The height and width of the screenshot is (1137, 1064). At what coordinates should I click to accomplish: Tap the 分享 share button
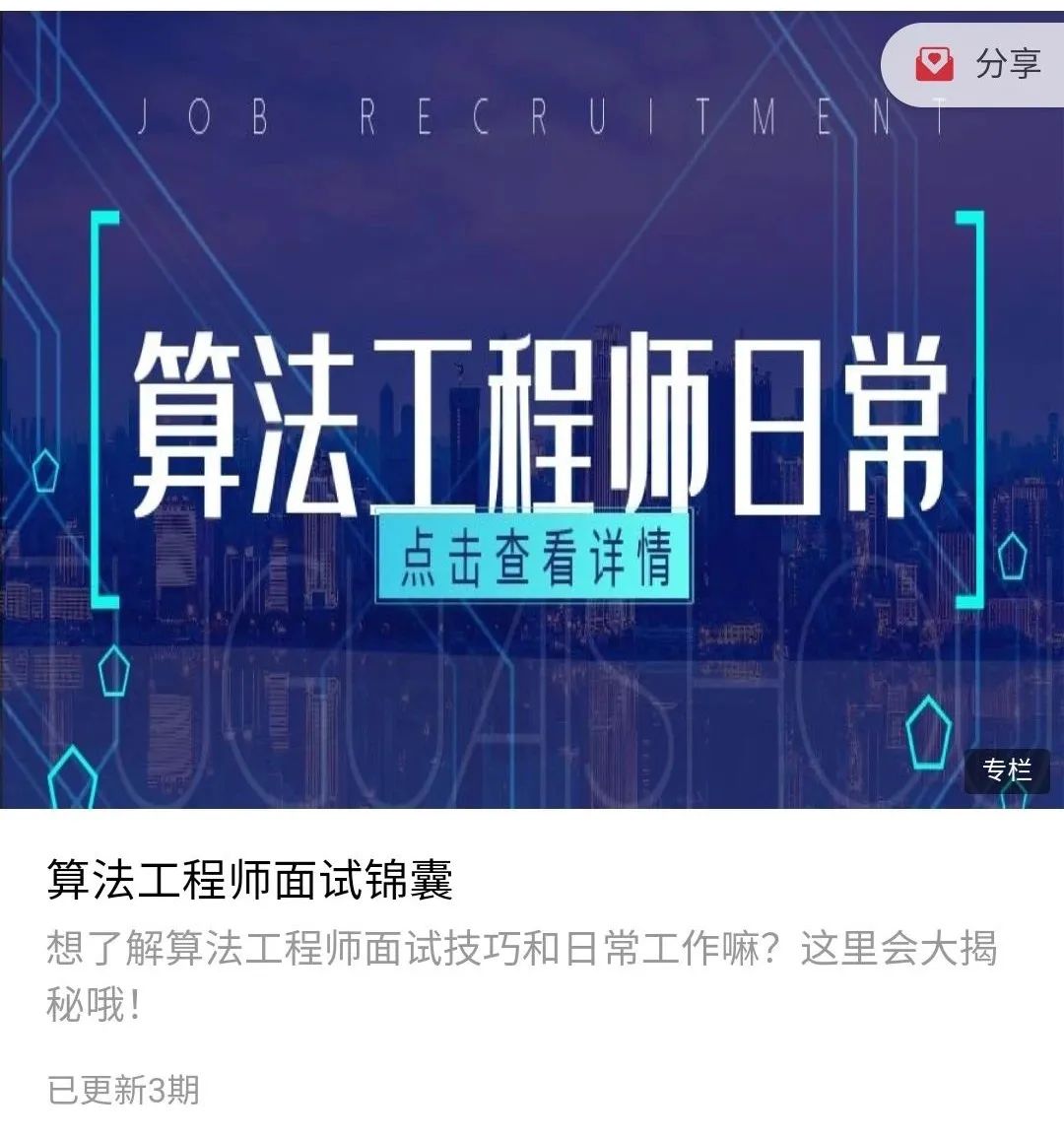[977, 64]
